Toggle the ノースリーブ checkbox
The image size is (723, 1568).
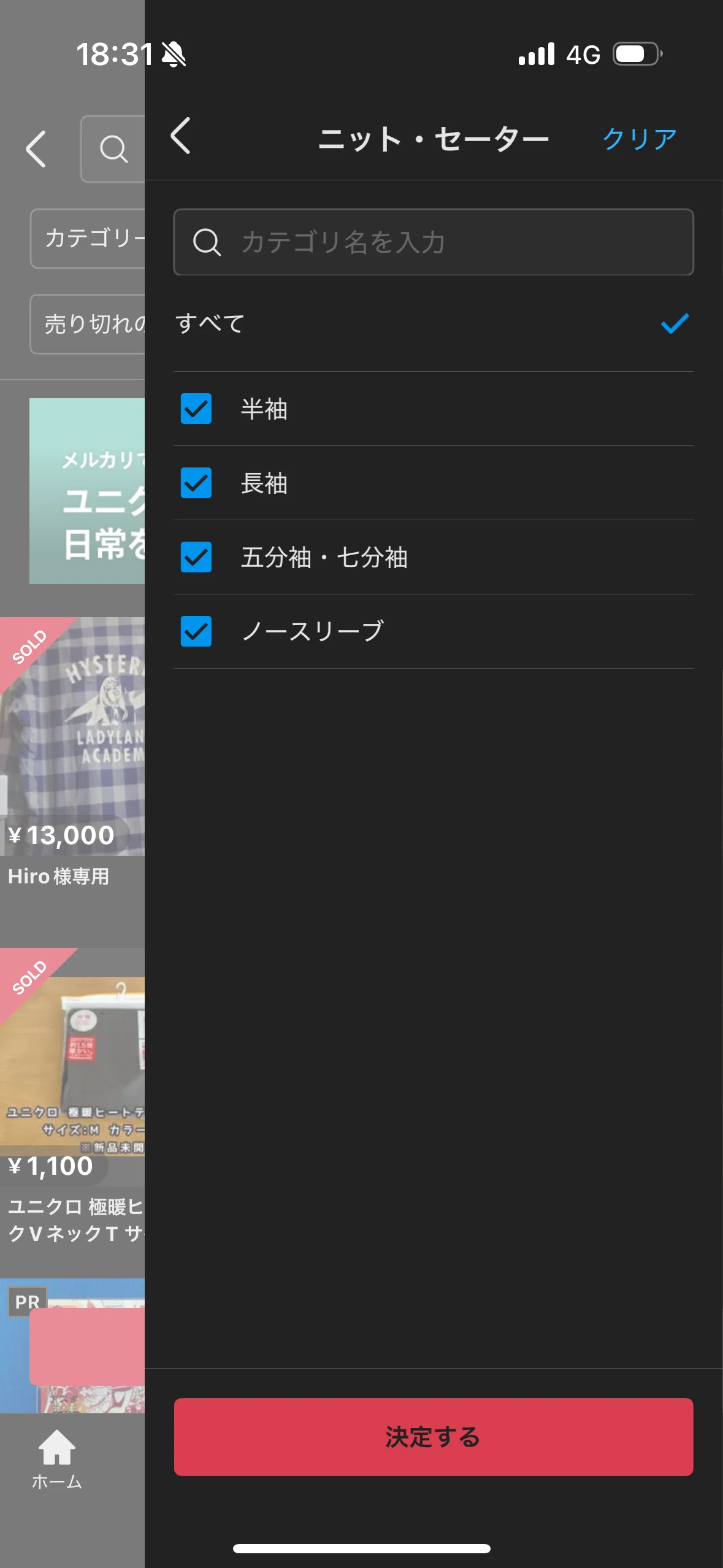pyautogui.click(x=196, y=631)
